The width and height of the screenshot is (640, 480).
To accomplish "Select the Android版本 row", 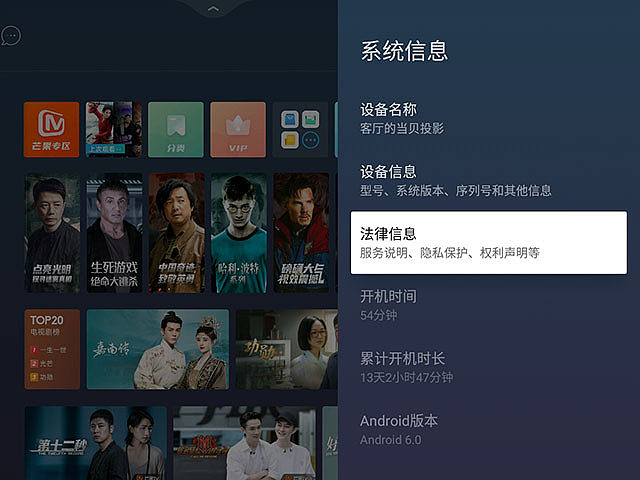I will [x=489, y=429].
